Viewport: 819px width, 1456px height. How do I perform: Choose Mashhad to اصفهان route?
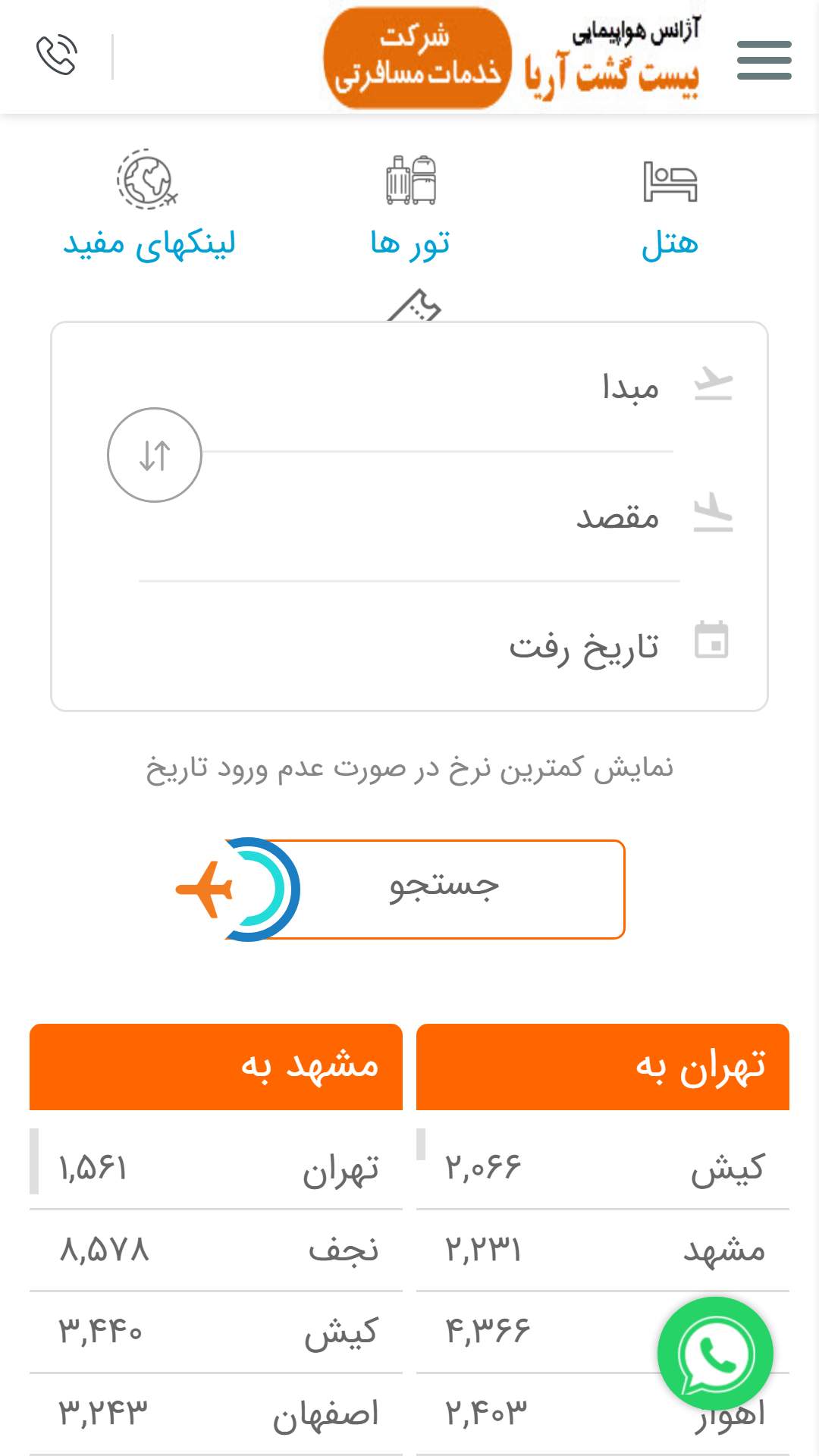click(216, 1414)
